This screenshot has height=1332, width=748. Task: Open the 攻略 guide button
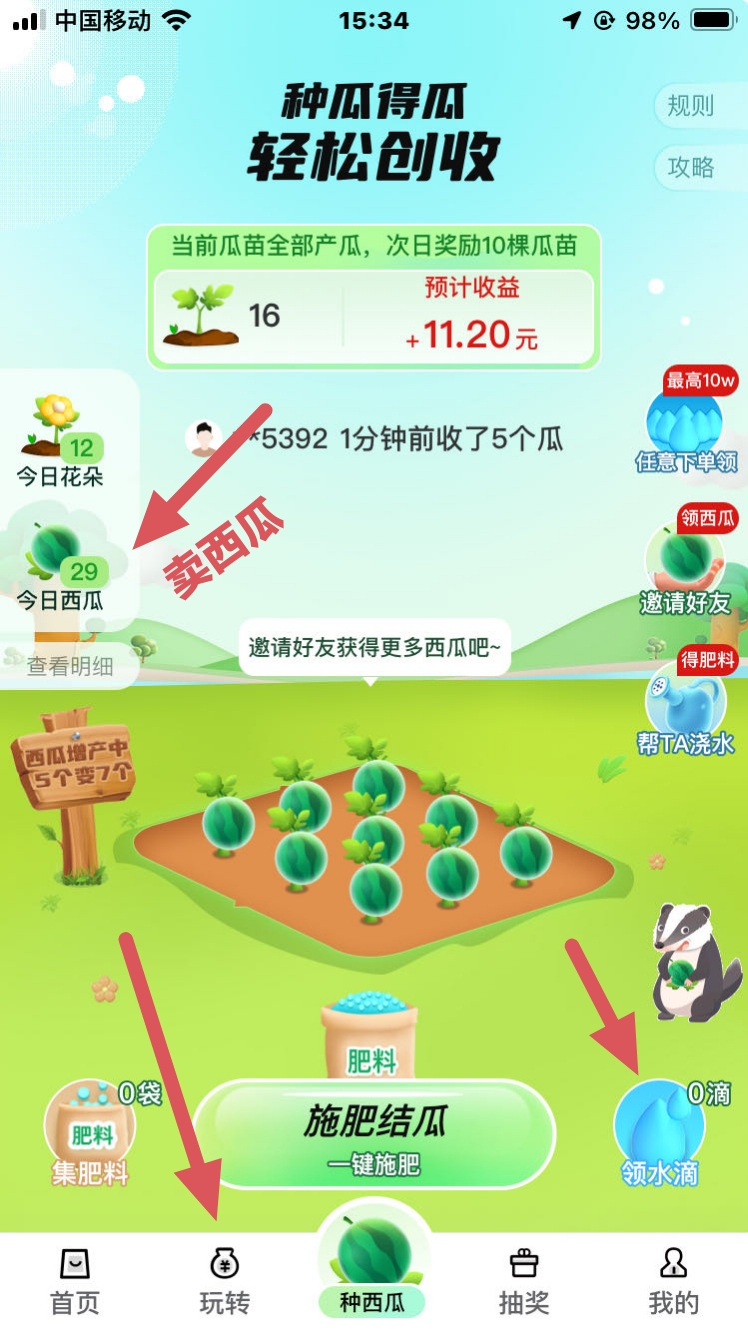(692, 167)
